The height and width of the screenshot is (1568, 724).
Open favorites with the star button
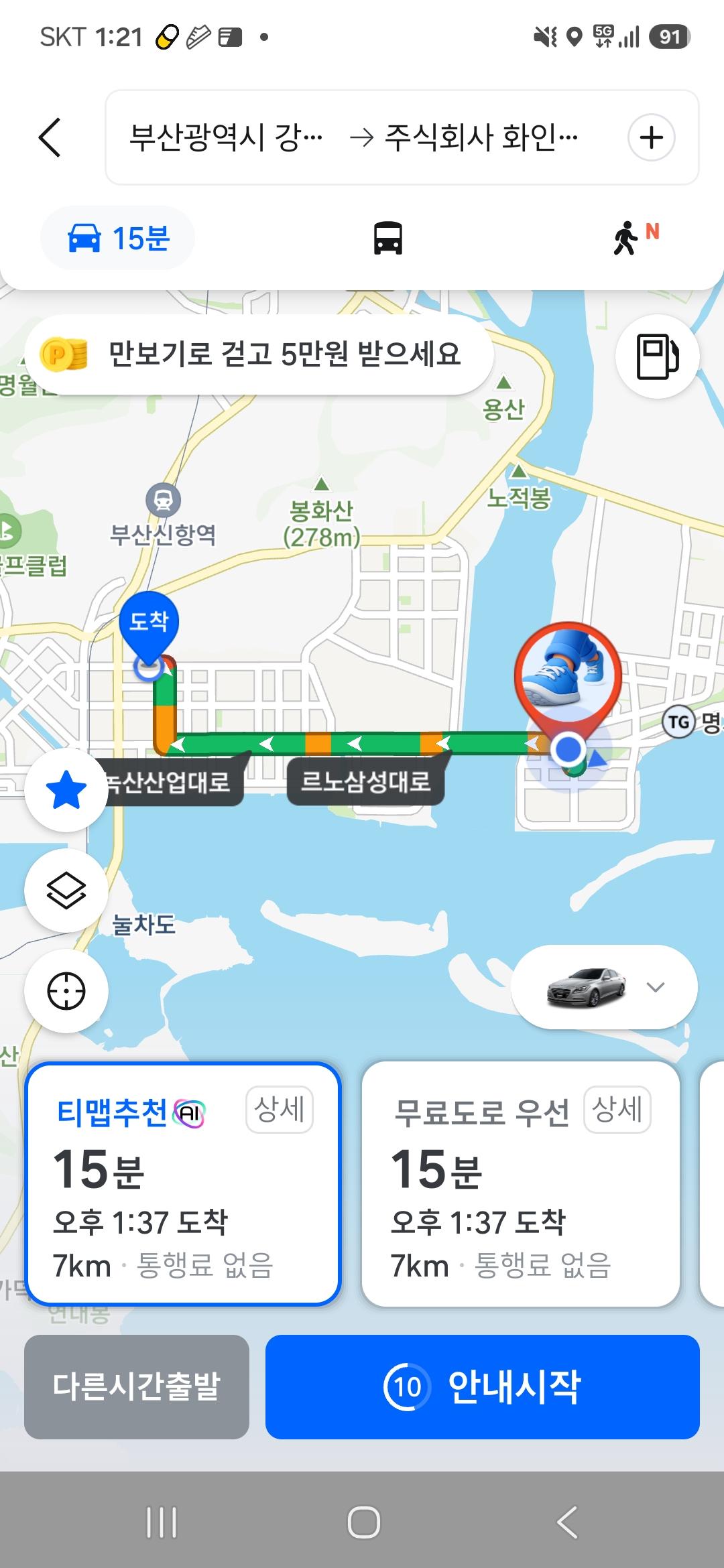[66, 790]
